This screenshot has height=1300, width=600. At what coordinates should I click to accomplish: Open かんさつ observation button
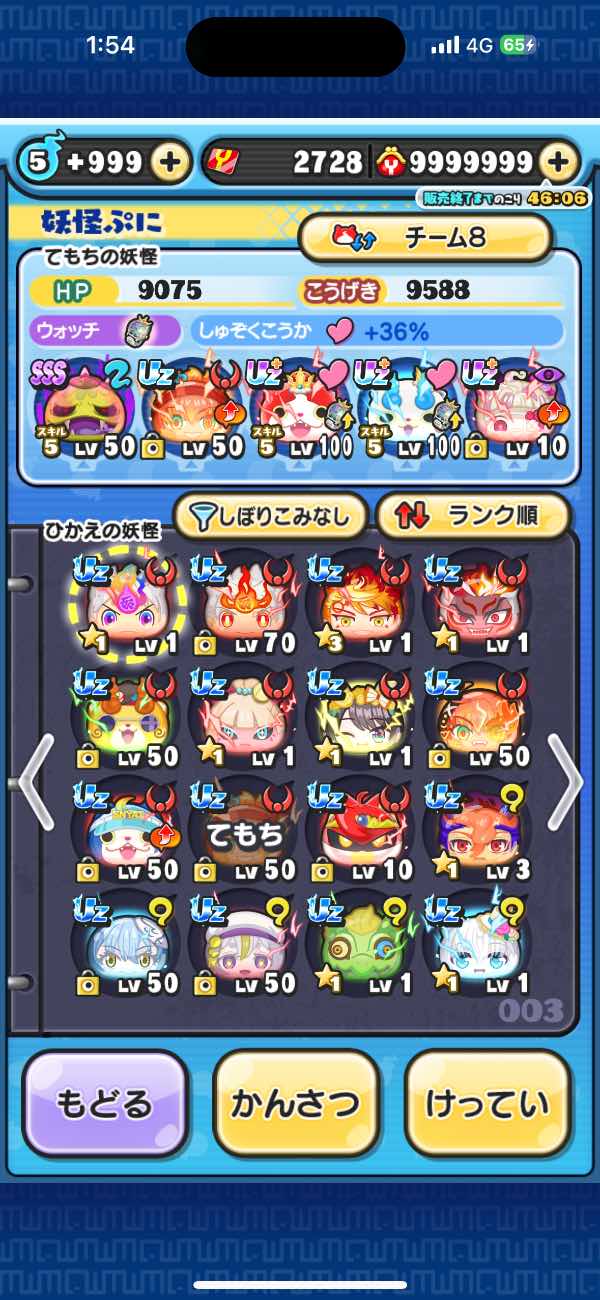tap(296, 1104)
